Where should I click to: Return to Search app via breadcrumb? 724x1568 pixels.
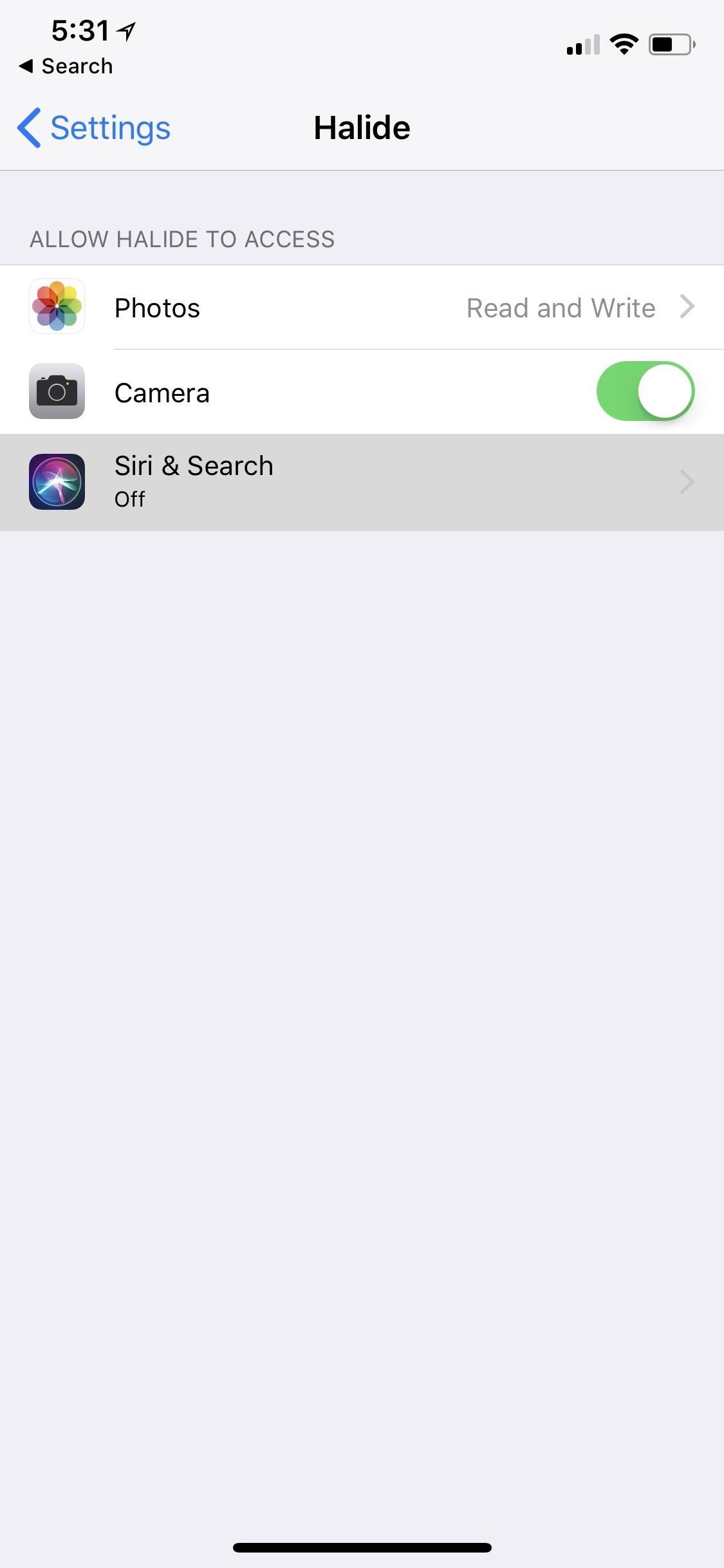click(66, 66)
